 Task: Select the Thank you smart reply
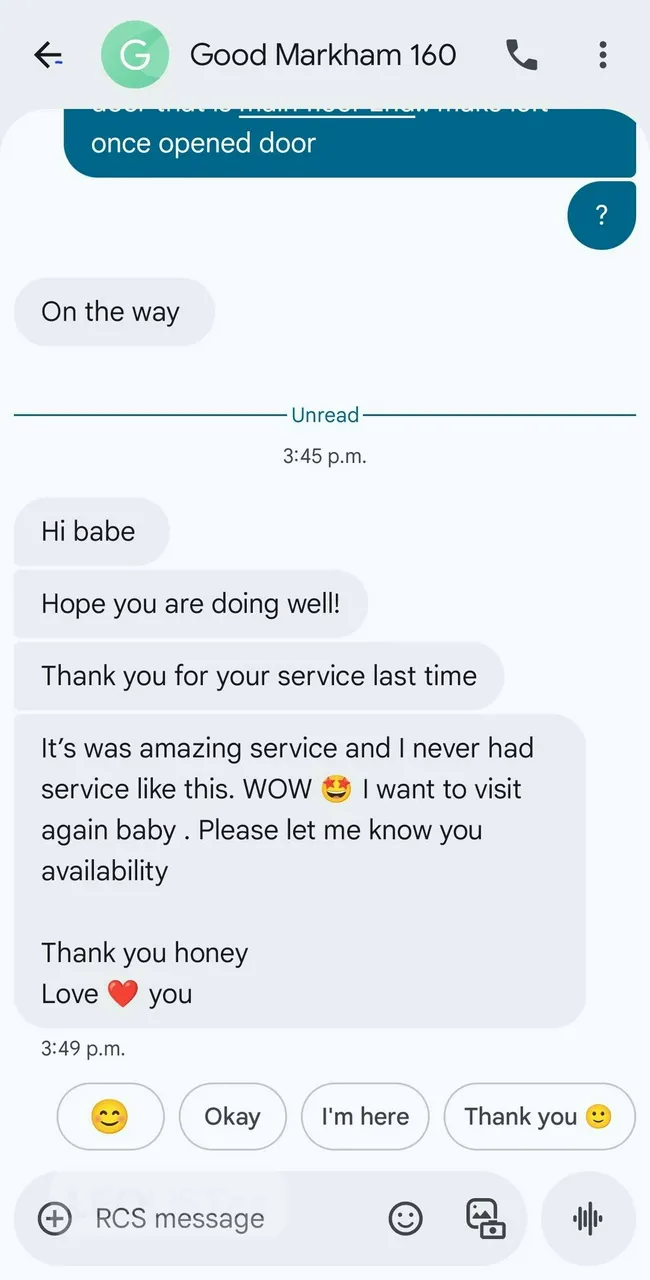pyautogui.click(x=537, y=1116)
